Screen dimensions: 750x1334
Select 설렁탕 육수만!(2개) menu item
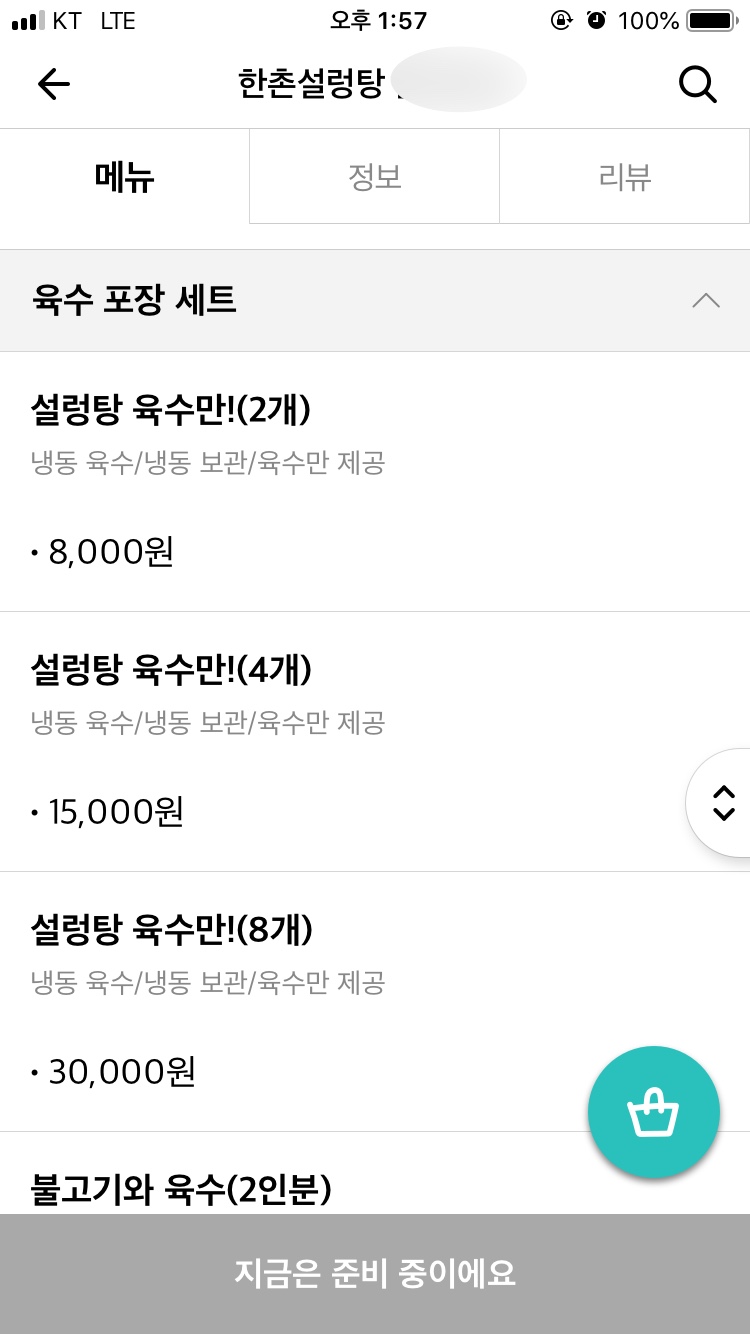[x=300, y=480]
